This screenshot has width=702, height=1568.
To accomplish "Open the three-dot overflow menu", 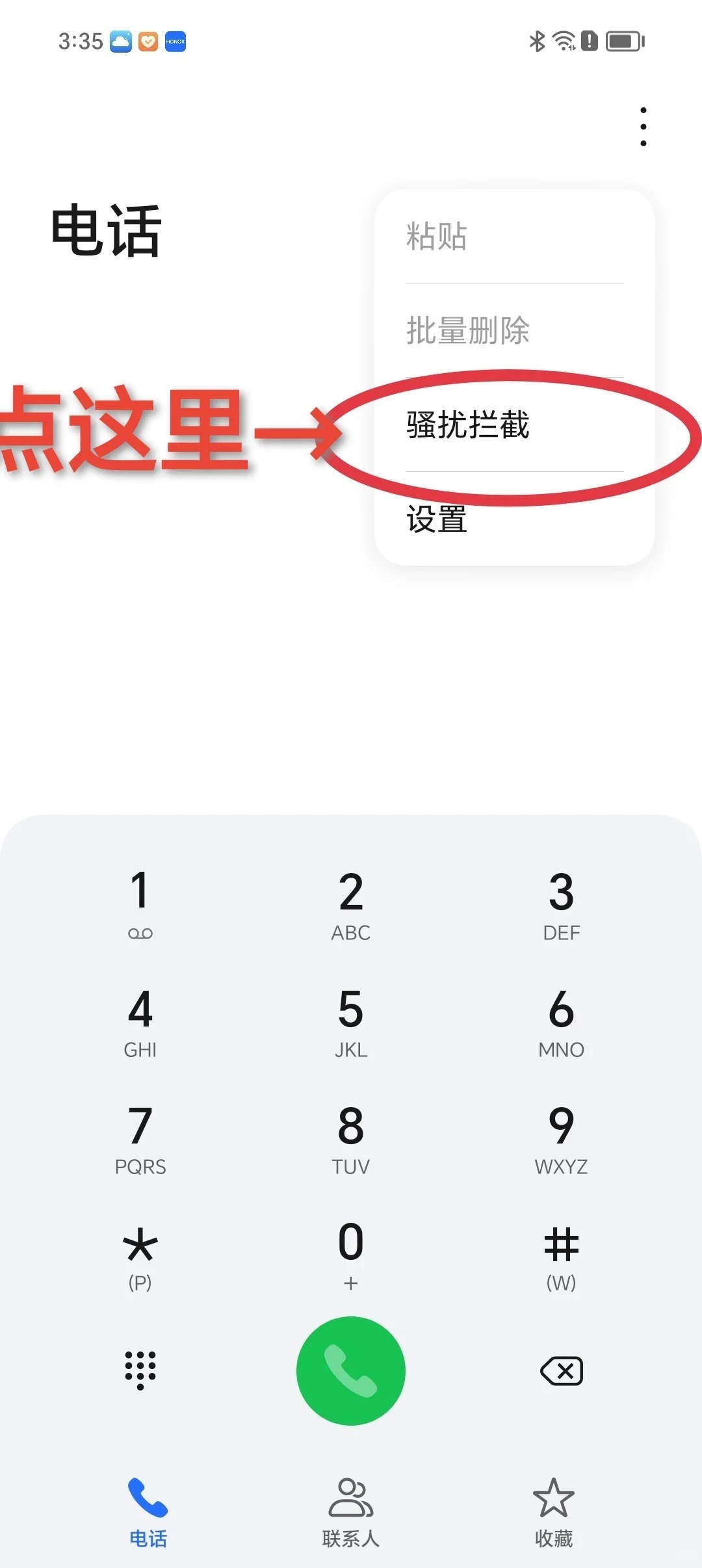I will pos(643,127).
